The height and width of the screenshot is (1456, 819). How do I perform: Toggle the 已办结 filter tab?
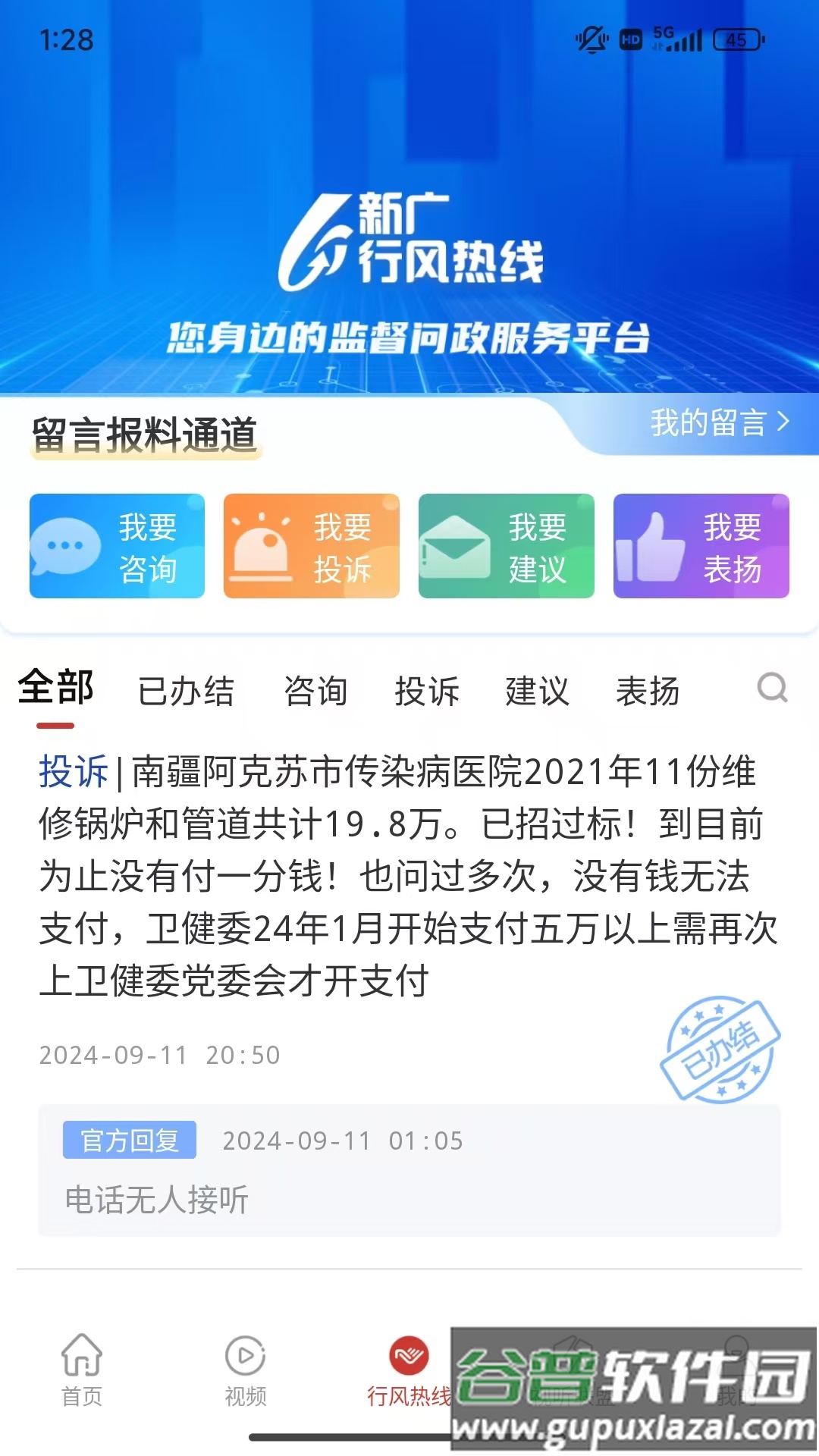click(187, 690)
